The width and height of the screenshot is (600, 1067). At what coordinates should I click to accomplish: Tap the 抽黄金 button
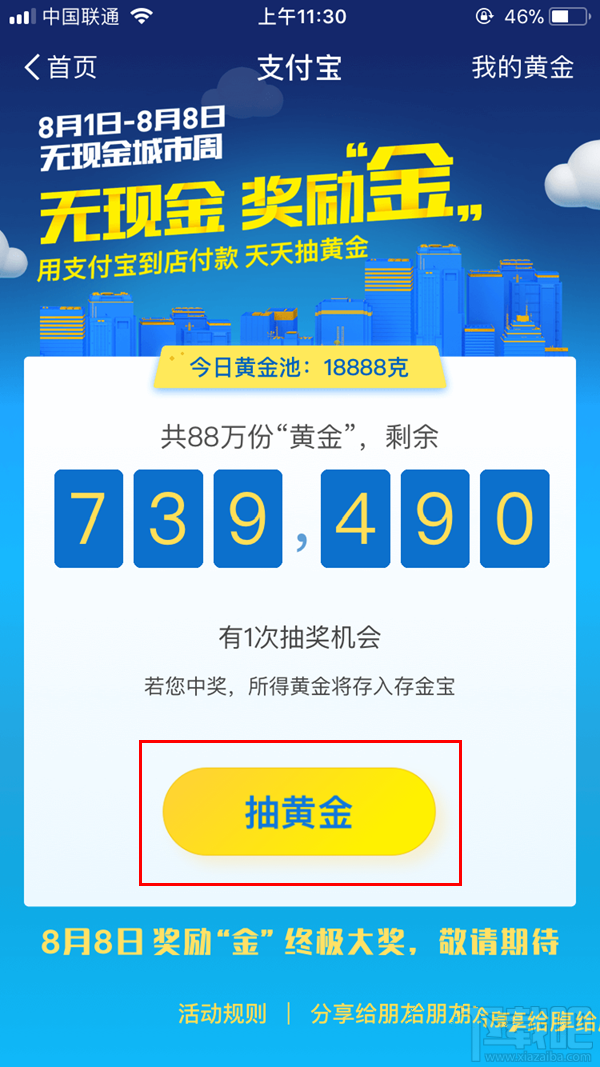coord(299,812)
